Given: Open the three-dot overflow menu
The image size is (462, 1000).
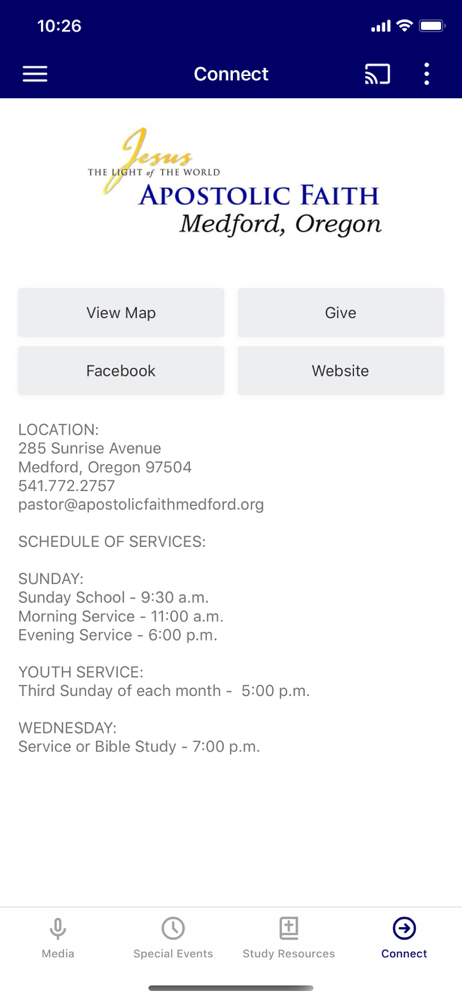Looking at the screenshot, I should click(427, 74).
